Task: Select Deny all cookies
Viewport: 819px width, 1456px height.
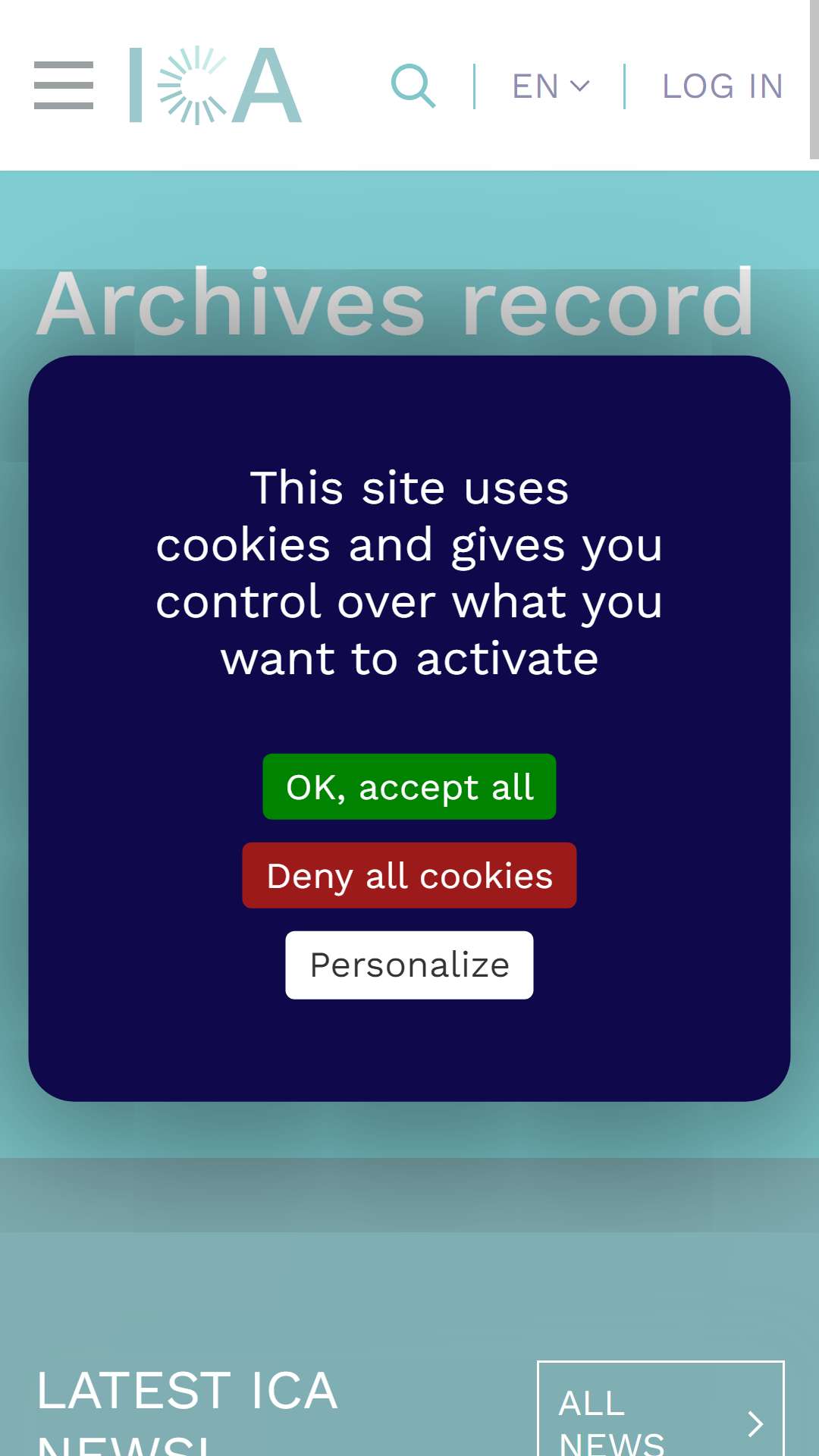Action: [x=409, y=875]
